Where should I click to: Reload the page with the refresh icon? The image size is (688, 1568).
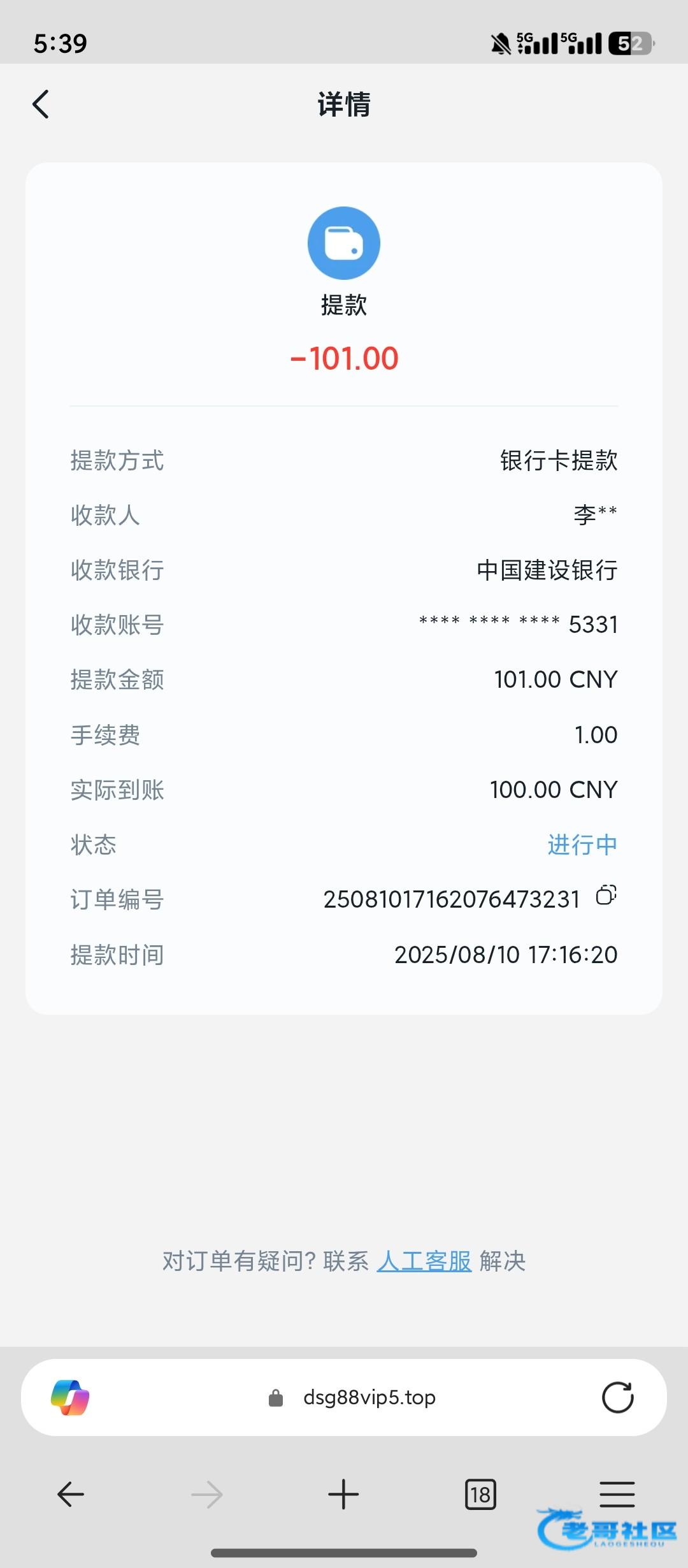click(617, 1397)
